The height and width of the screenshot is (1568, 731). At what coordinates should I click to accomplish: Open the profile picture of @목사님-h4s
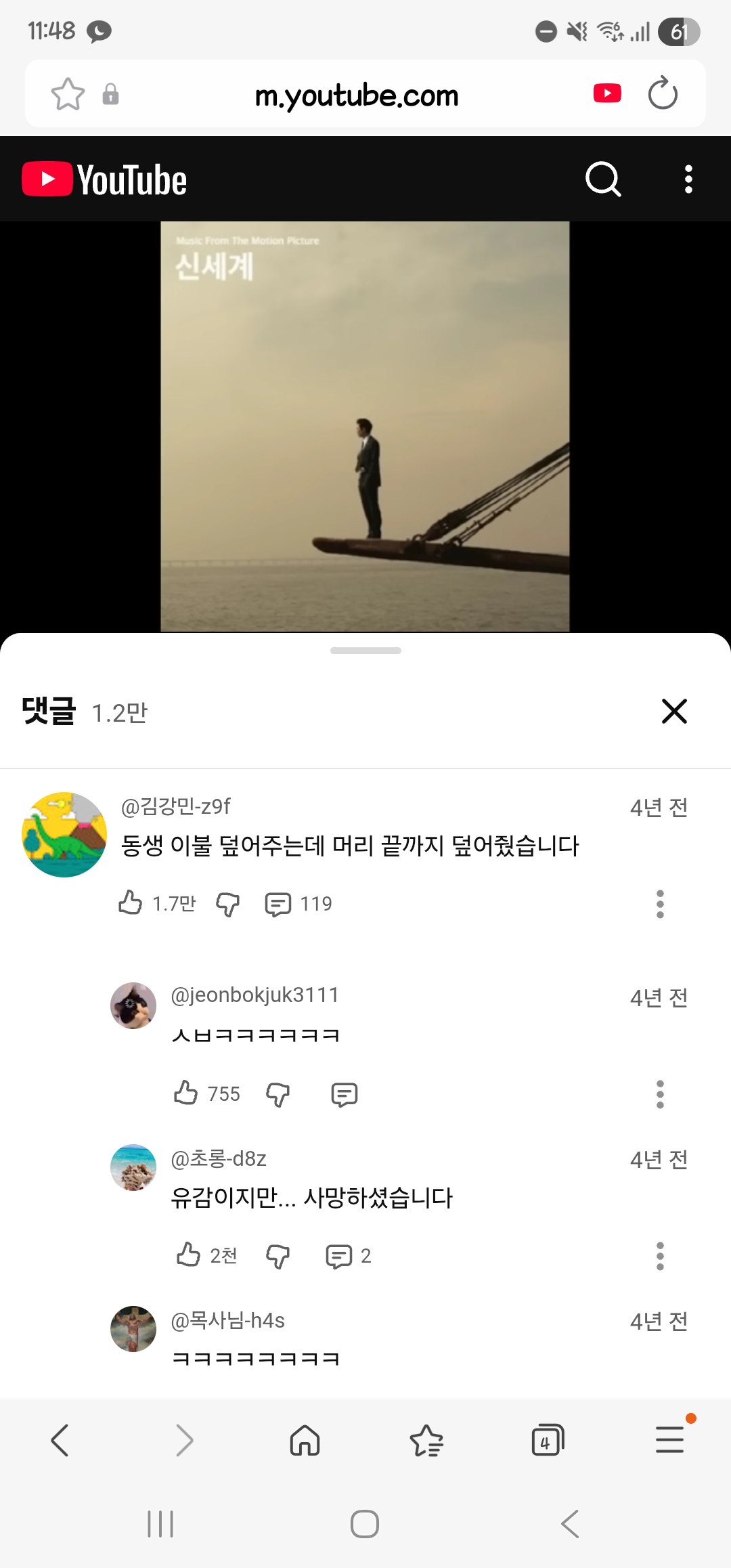pos(133,1329)
